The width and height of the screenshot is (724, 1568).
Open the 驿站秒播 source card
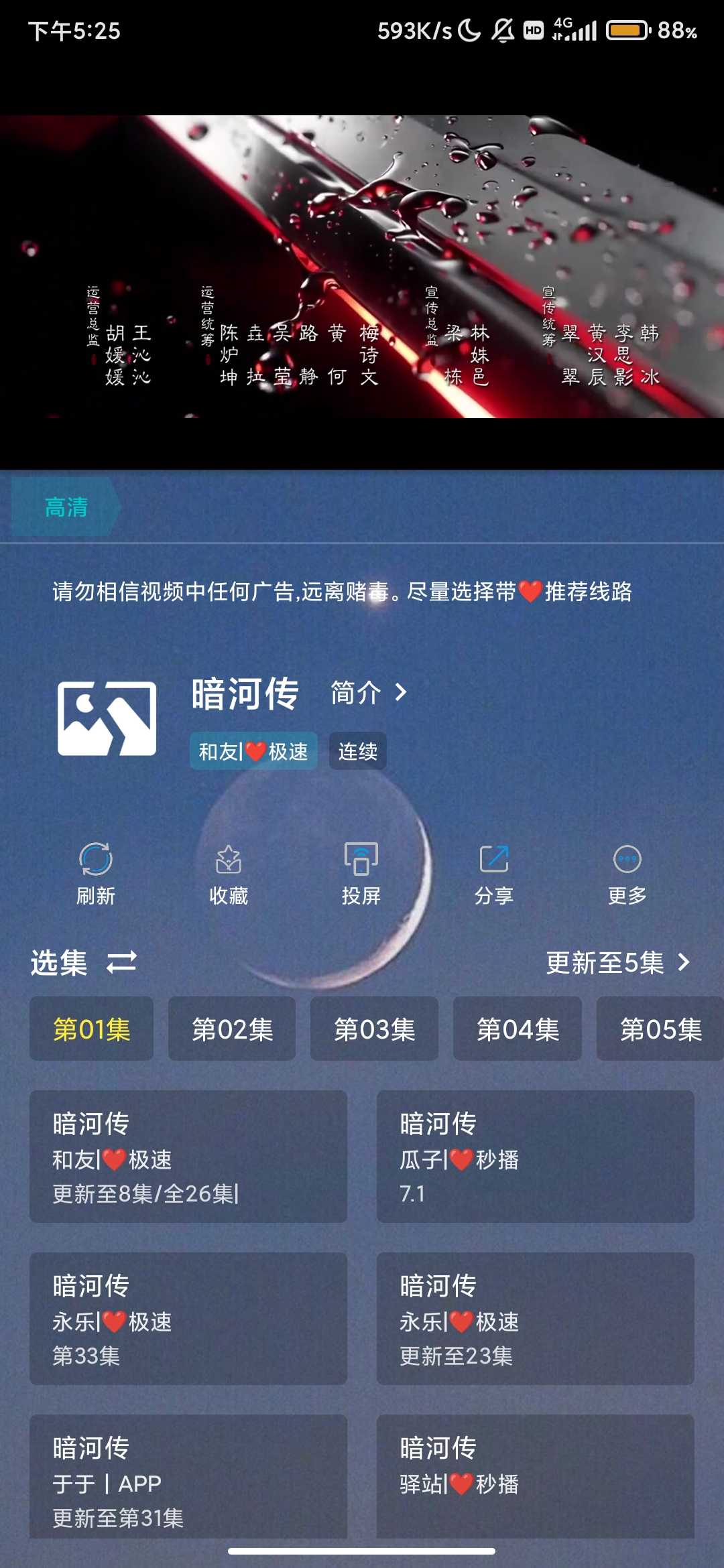coord(535,1478)
